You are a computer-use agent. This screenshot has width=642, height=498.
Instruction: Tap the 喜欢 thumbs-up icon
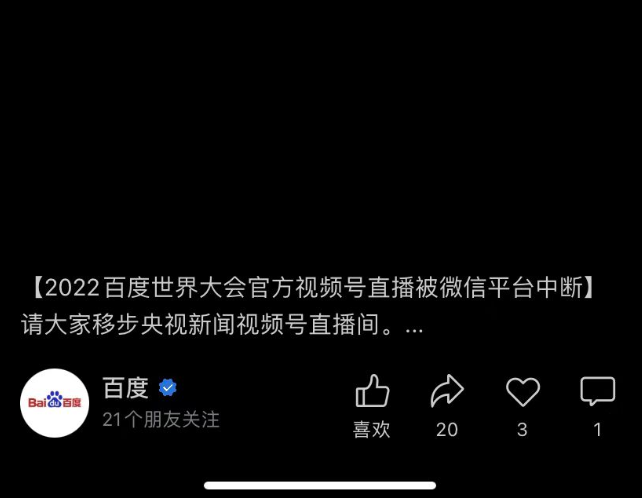pos(372,392)
